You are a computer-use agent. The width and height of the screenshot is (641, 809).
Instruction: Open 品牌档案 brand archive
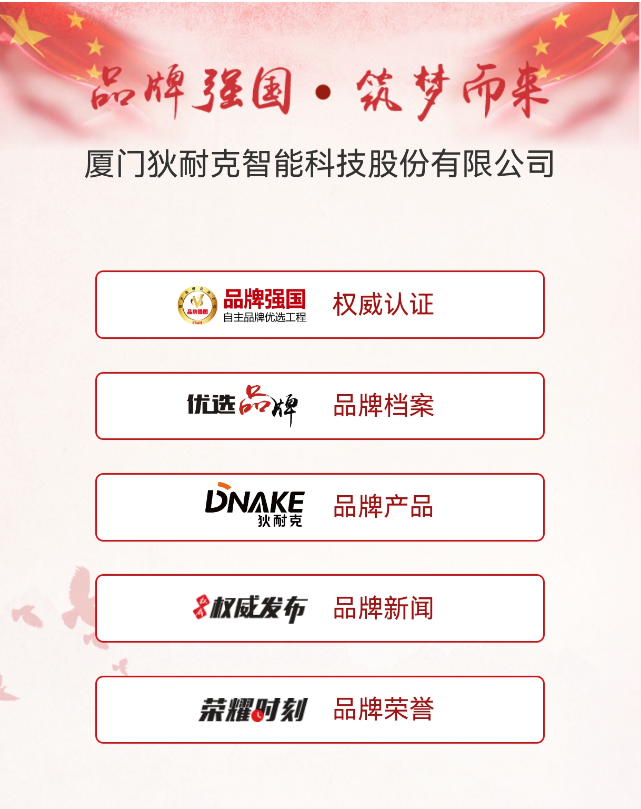click(320, 406)
